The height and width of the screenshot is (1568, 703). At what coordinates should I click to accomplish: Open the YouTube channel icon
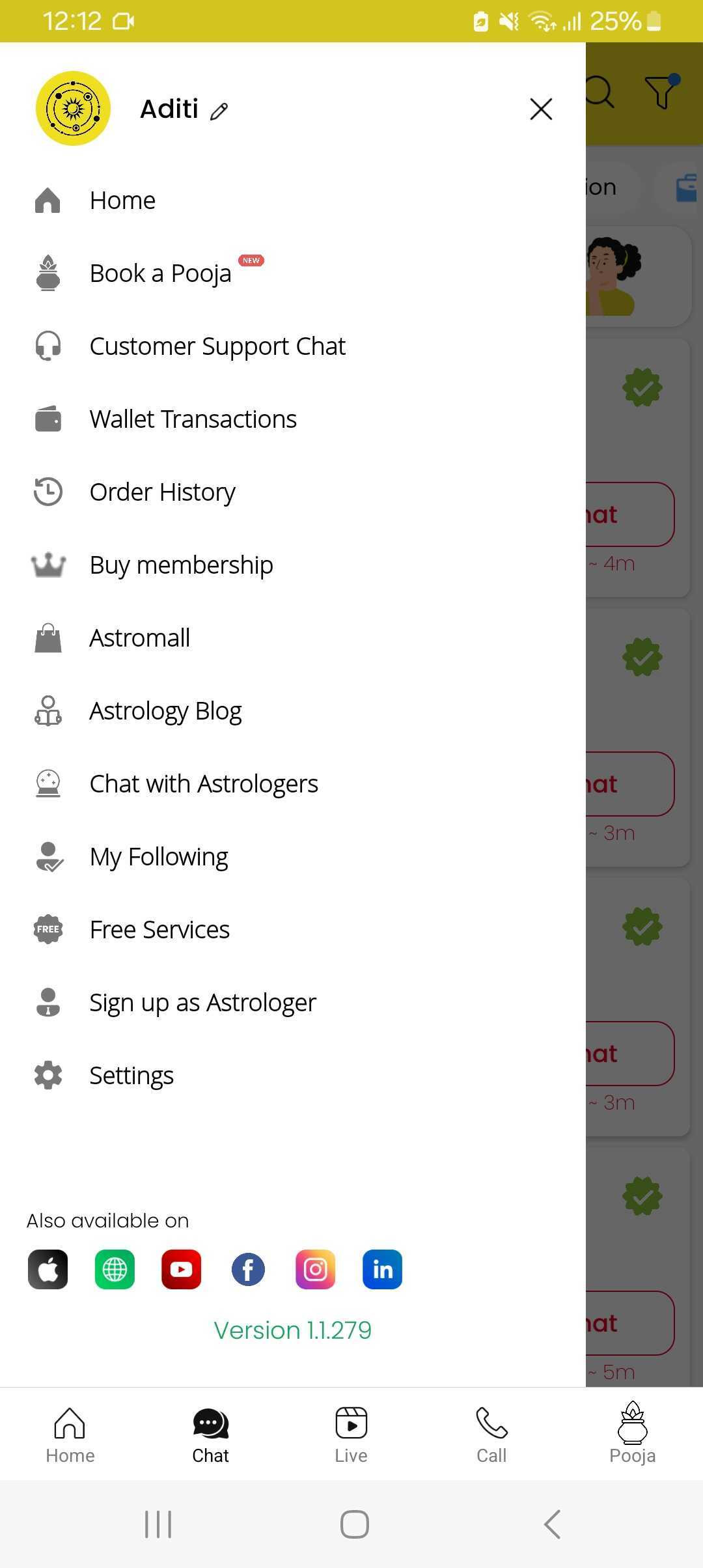point(181,1269)
